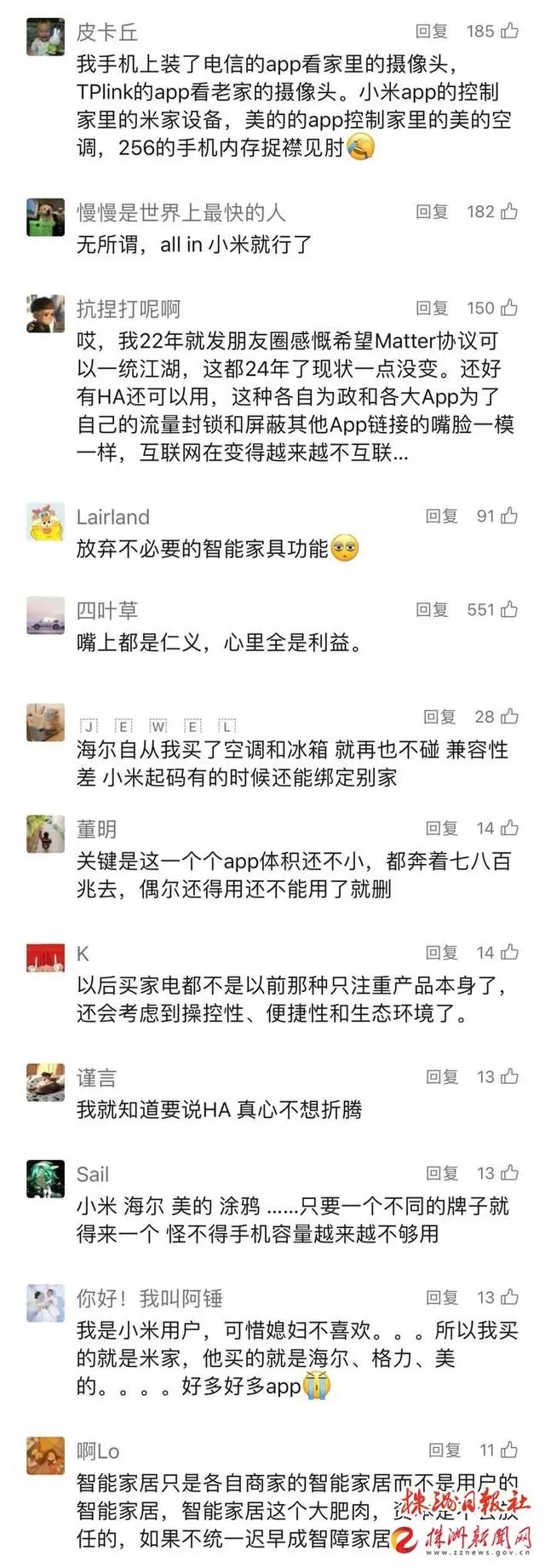545x1568 pixels.
Task: Open 四叶草's profile avatar
Action: [45, 615]
